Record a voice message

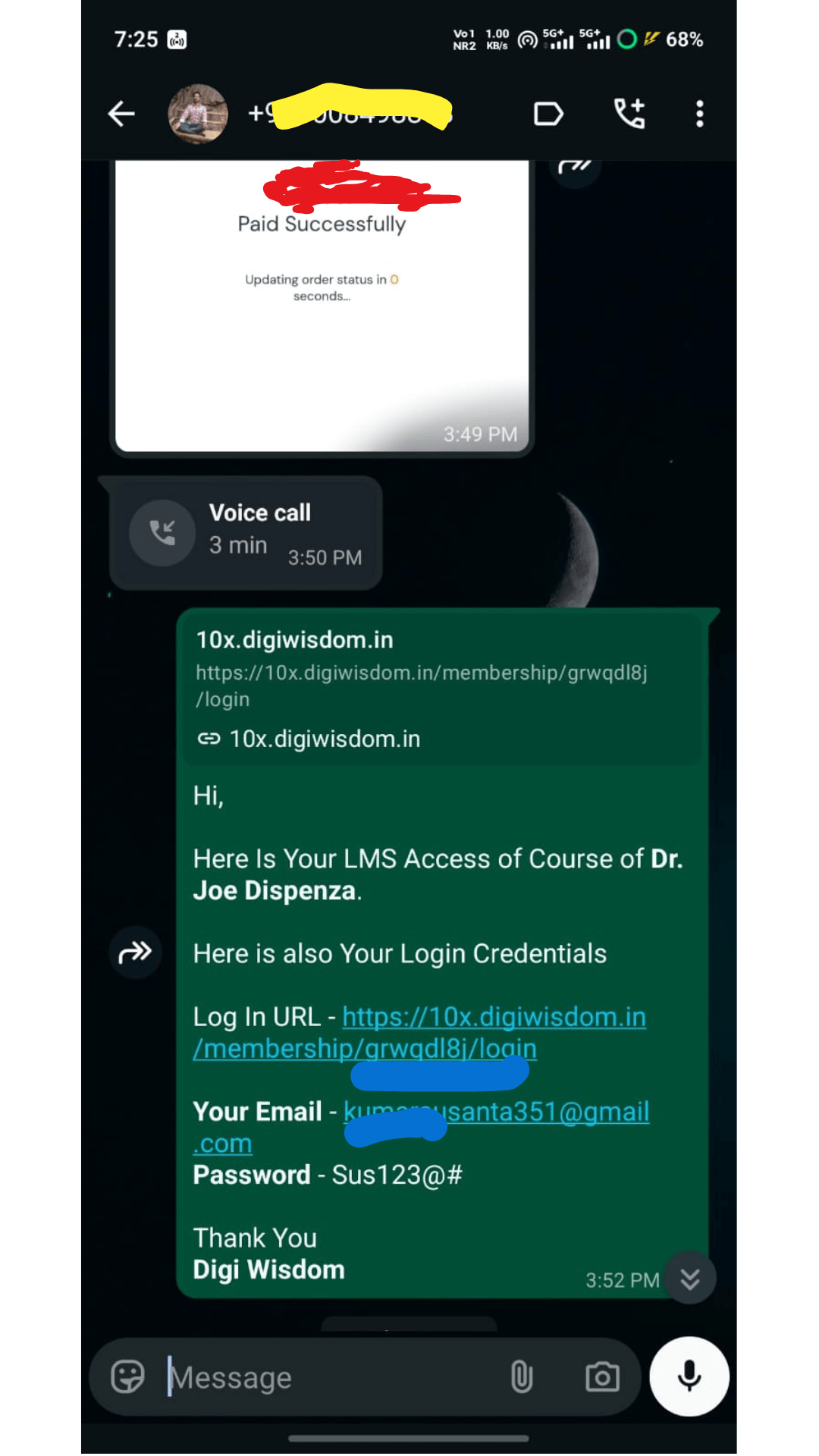(689, 1376)
